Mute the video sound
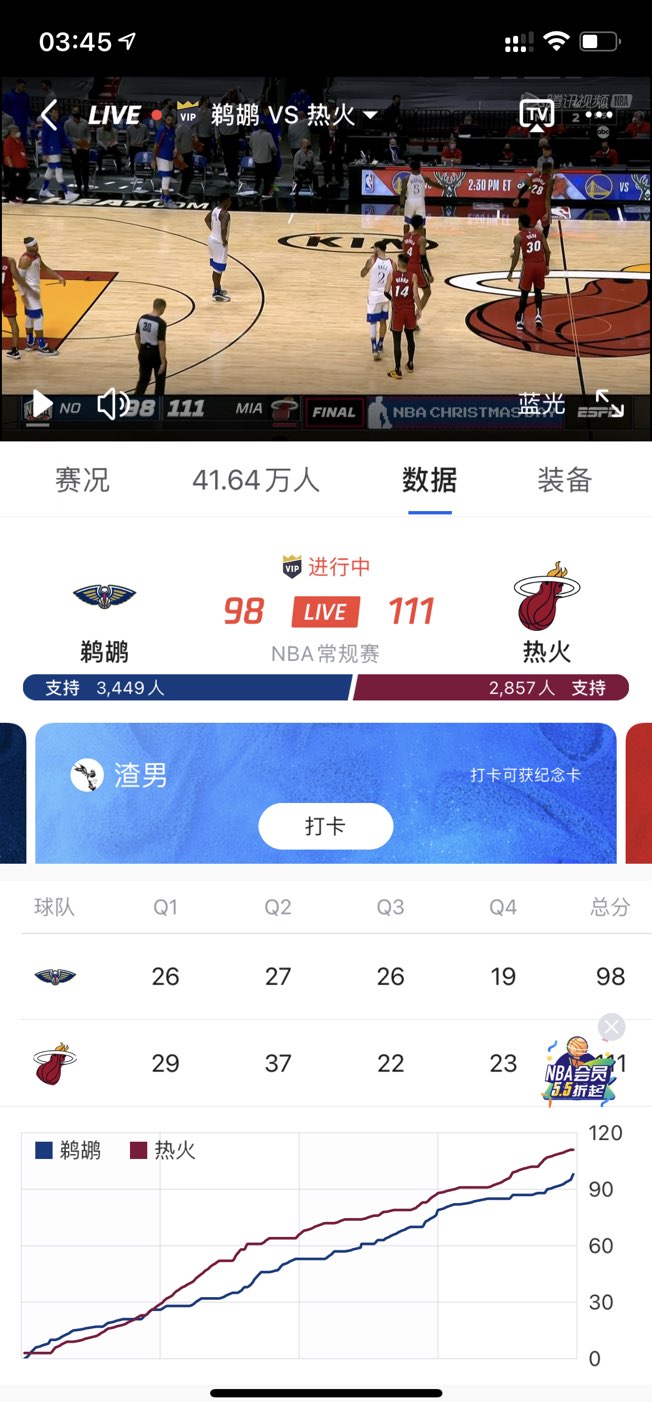 112,404
